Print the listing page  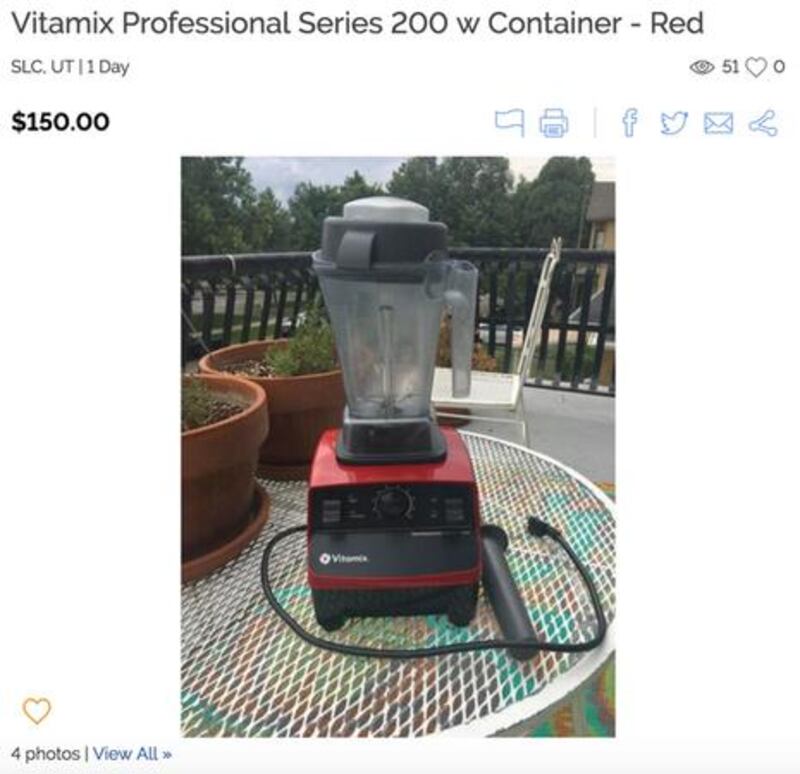553,123
